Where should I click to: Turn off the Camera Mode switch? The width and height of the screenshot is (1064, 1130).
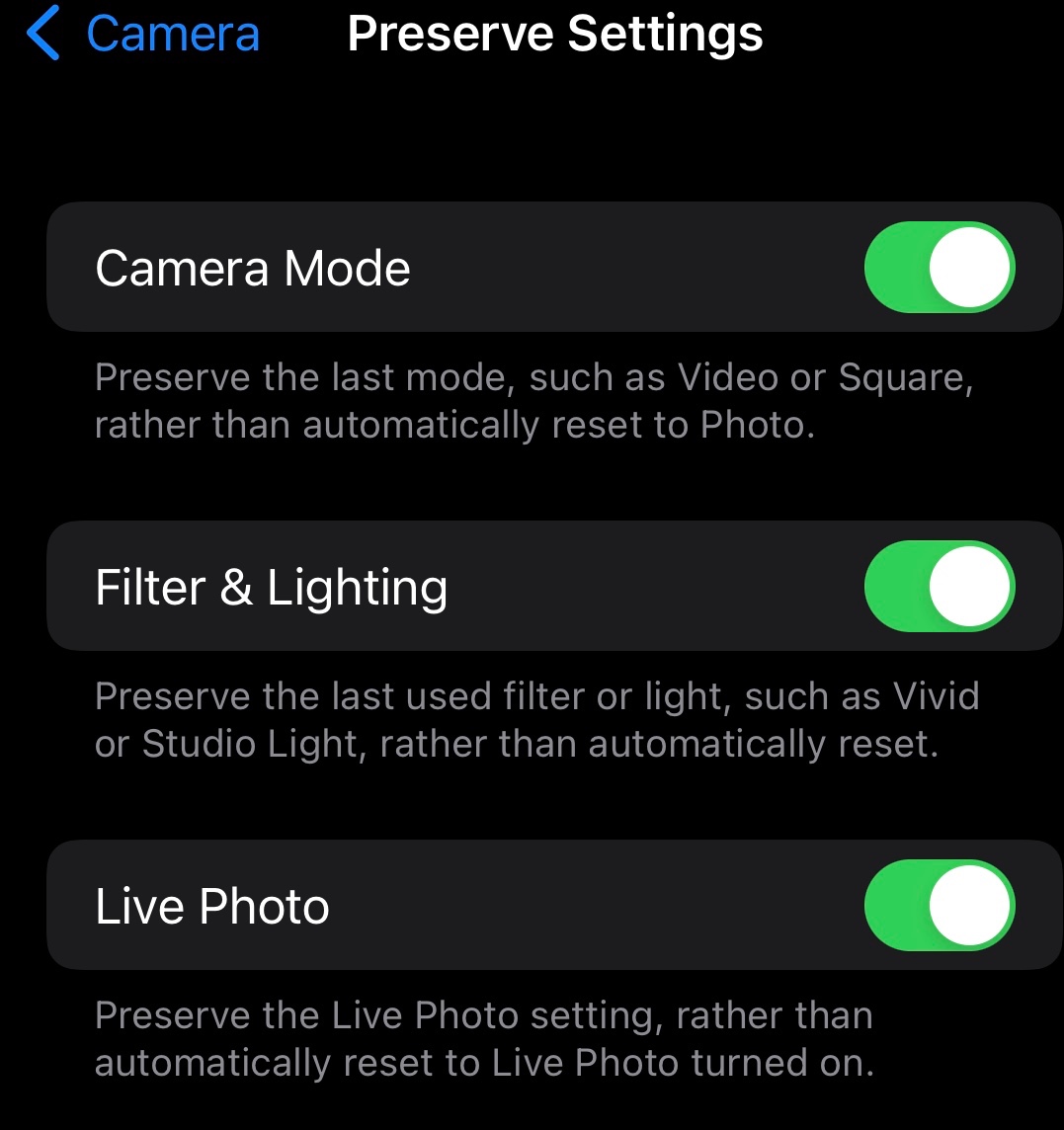click(x=939, y=268)
